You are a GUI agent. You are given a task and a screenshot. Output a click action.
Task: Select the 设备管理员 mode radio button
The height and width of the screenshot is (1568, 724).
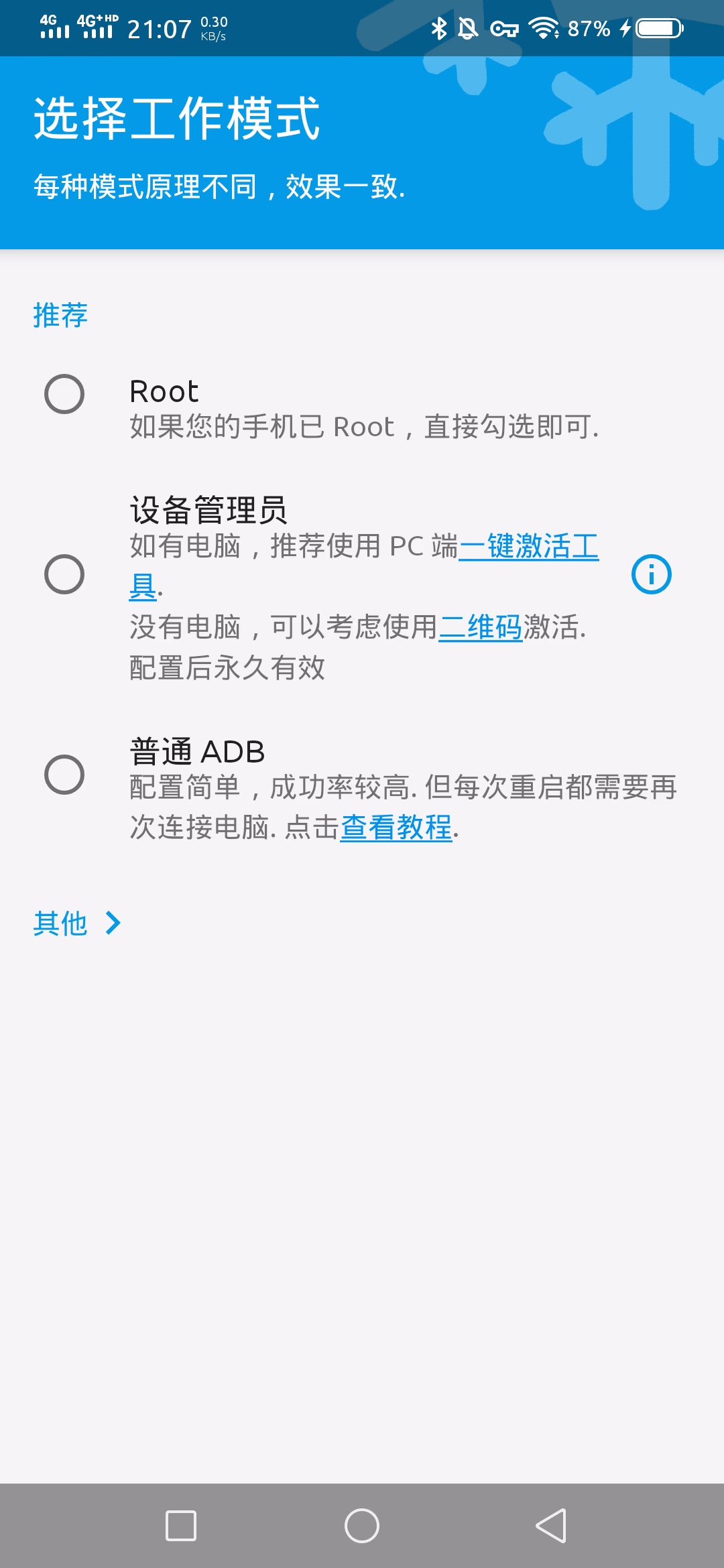[x=64, y=574]
